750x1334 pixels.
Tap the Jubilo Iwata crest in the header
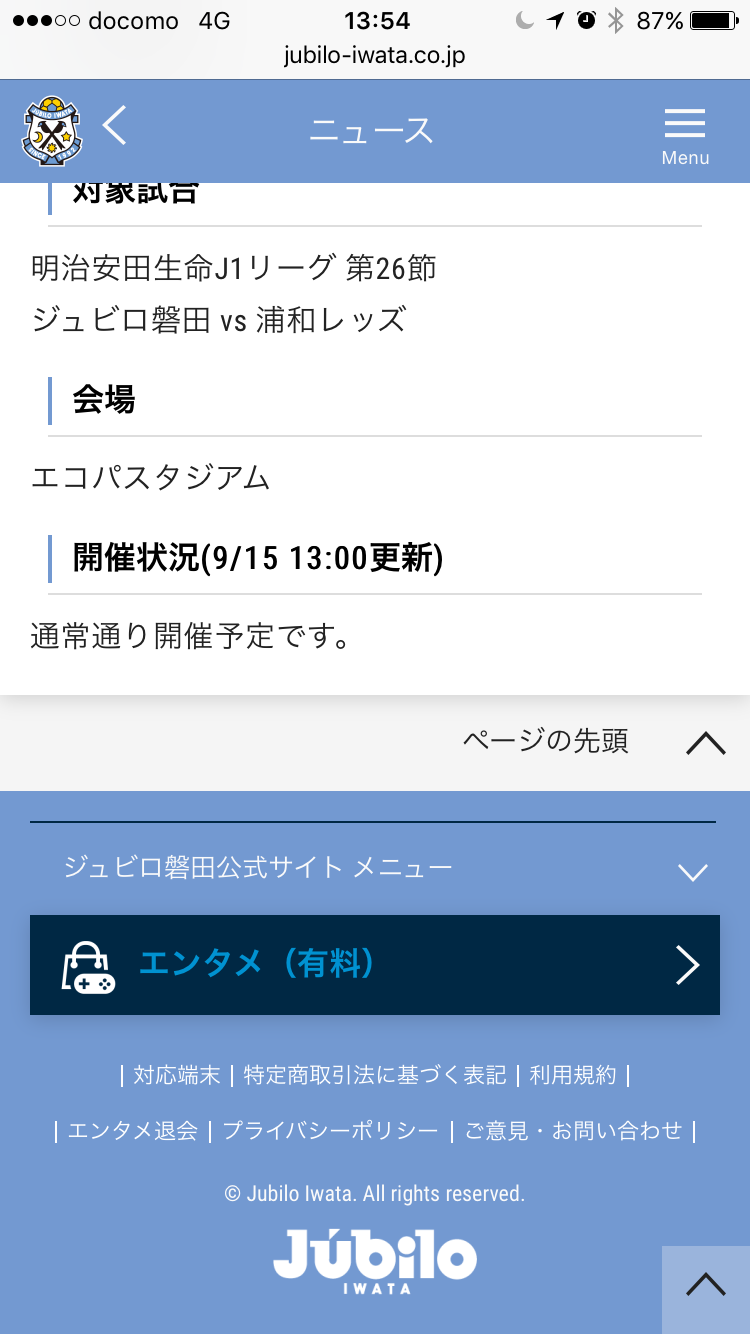pos(52,131)
